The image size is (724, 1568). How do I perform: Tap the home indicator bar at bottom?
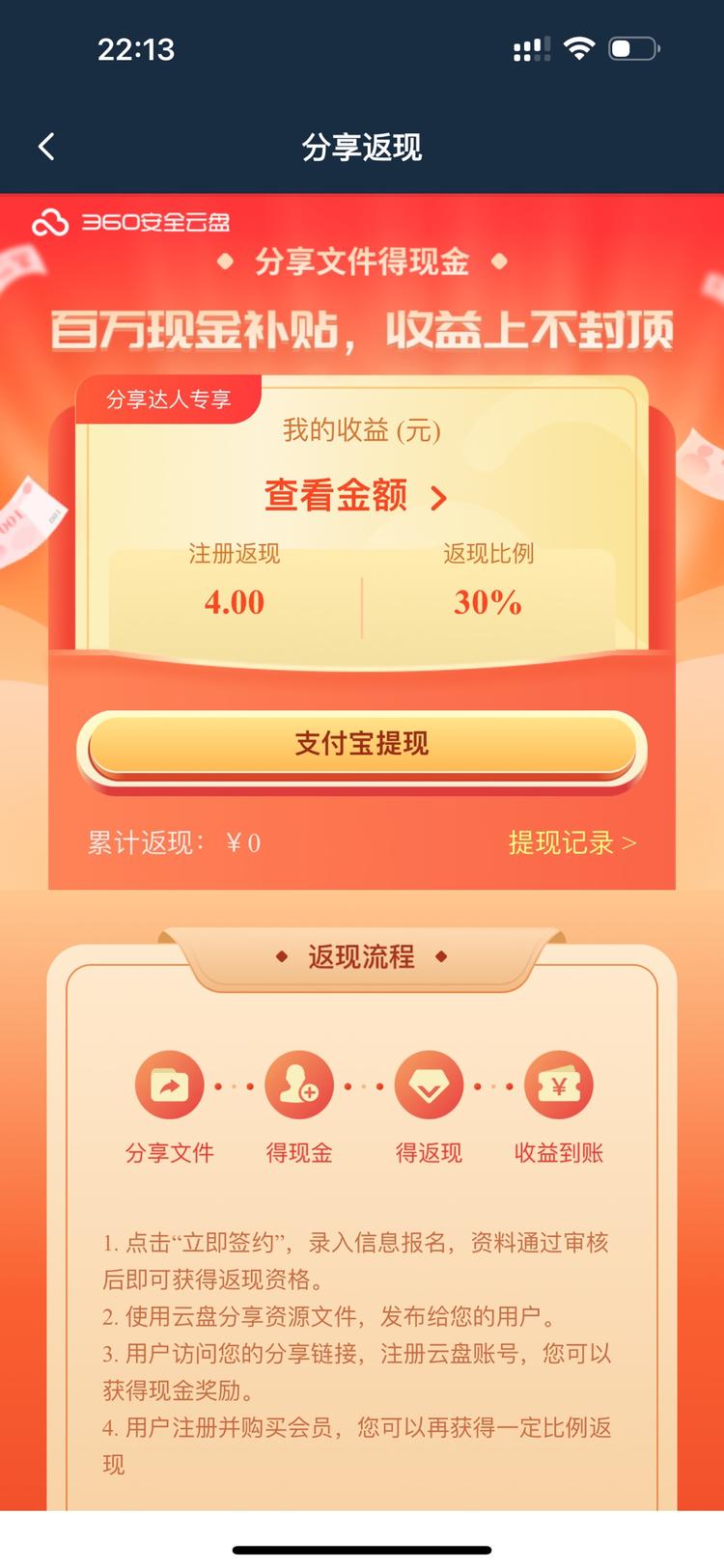(362, 1548)
